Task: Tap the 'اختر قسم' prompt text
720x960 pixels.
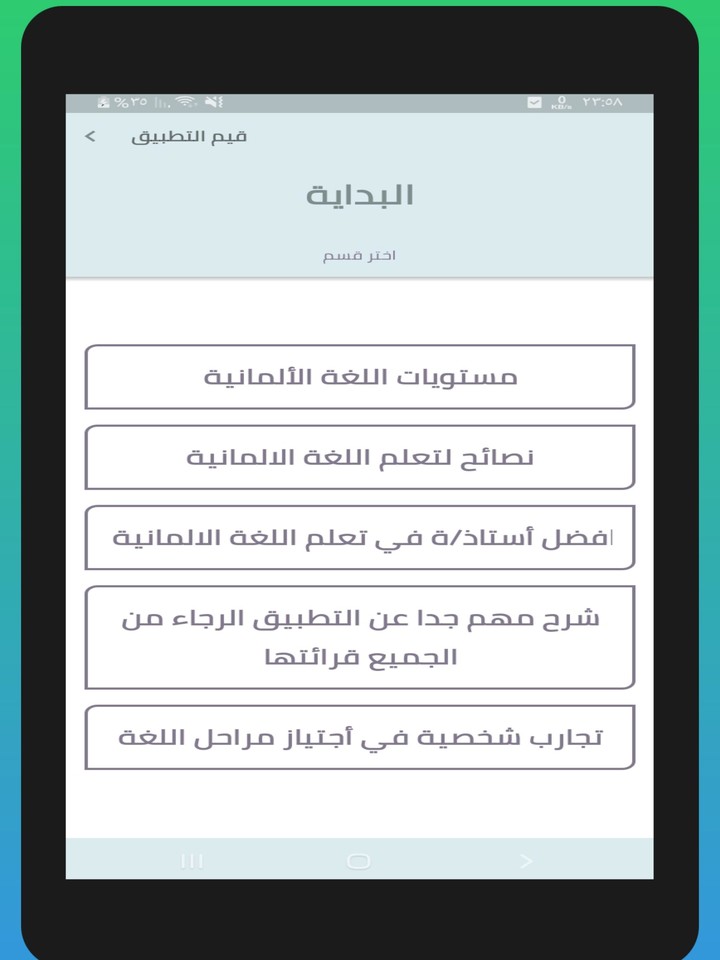Action: (x=361, y=255)
